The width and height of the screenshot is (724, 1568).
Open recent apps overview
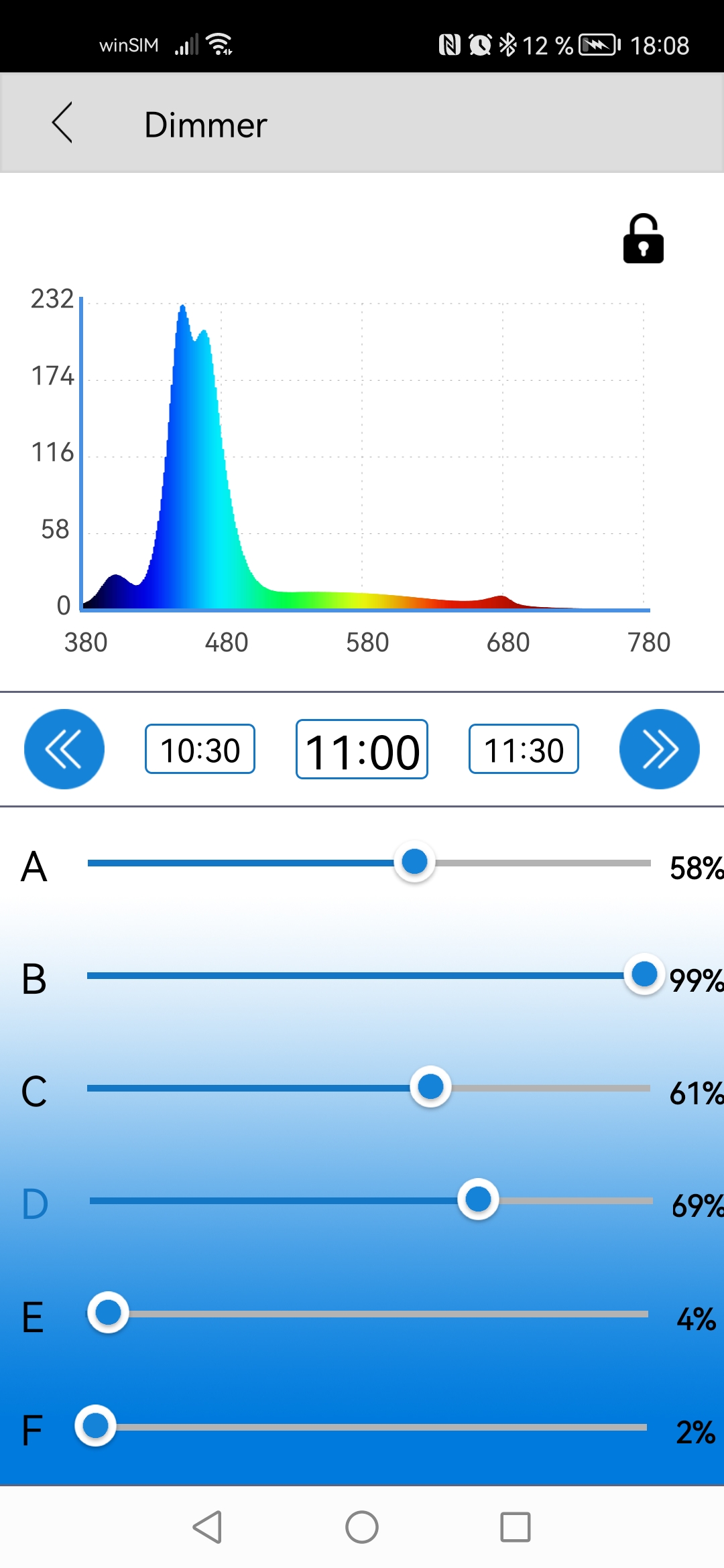515,1527
